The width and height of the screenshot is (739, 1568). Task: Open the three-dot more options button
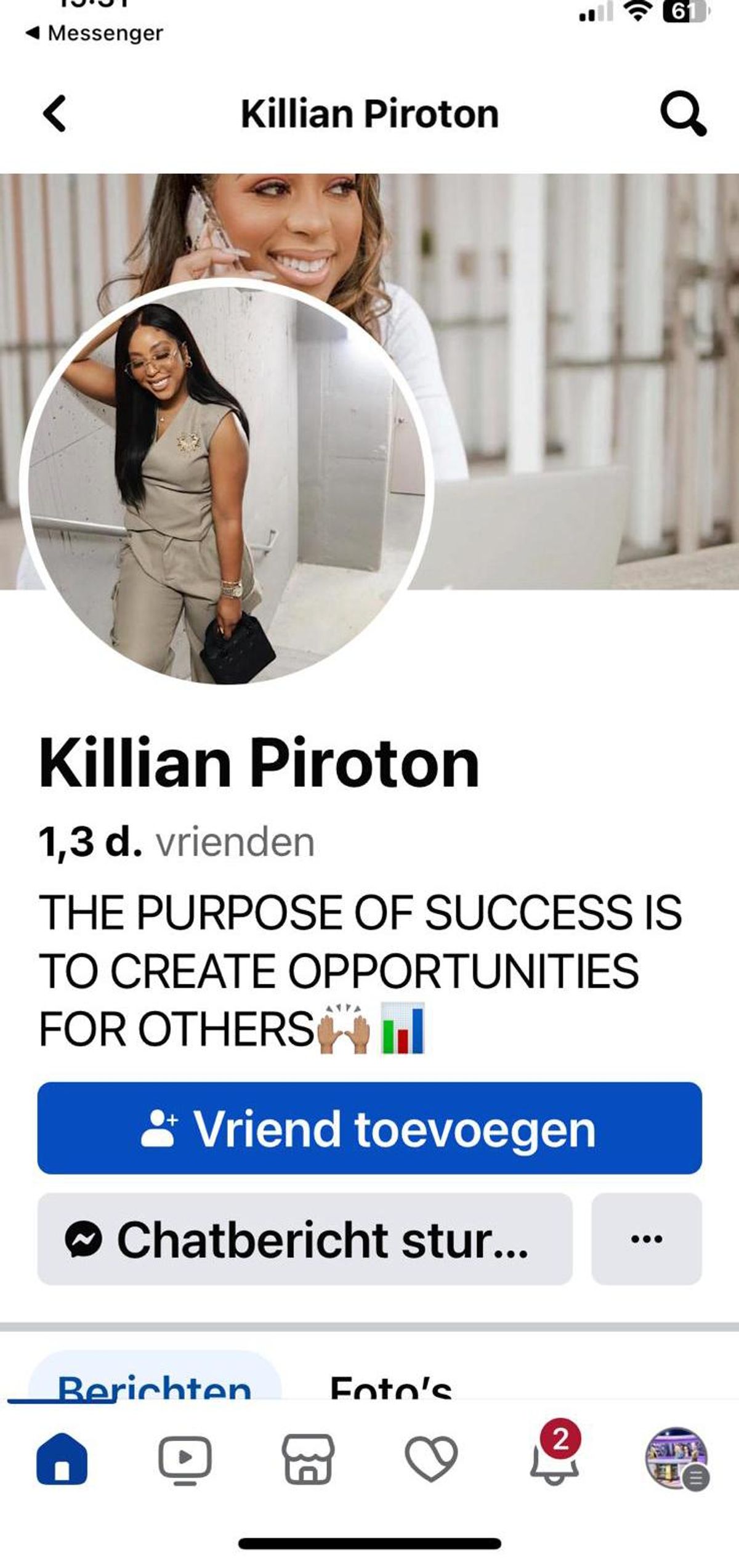pos(647,1239)
